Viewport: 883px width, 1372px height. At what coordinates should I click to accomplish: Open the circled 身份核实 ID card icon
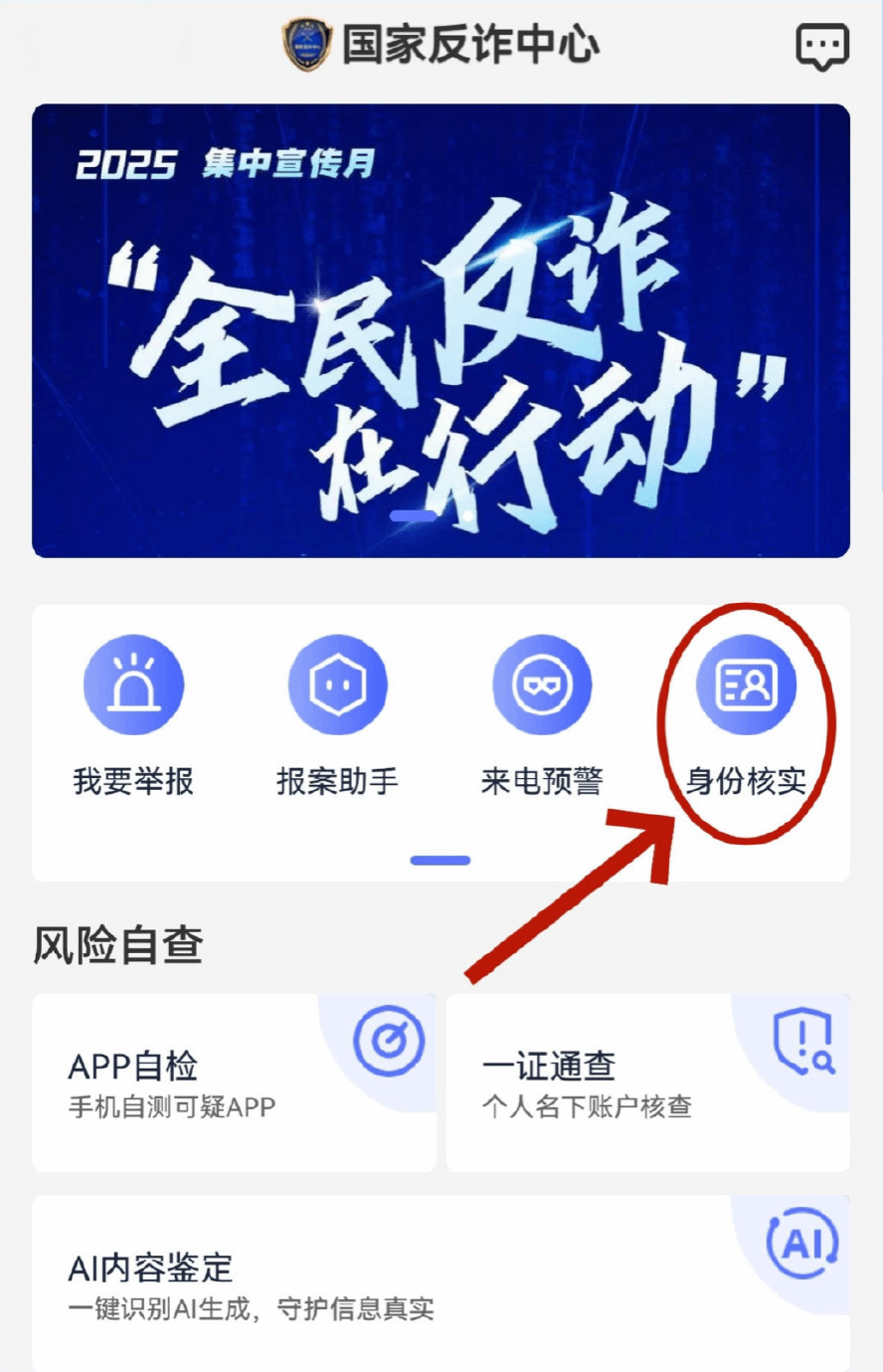746,685
